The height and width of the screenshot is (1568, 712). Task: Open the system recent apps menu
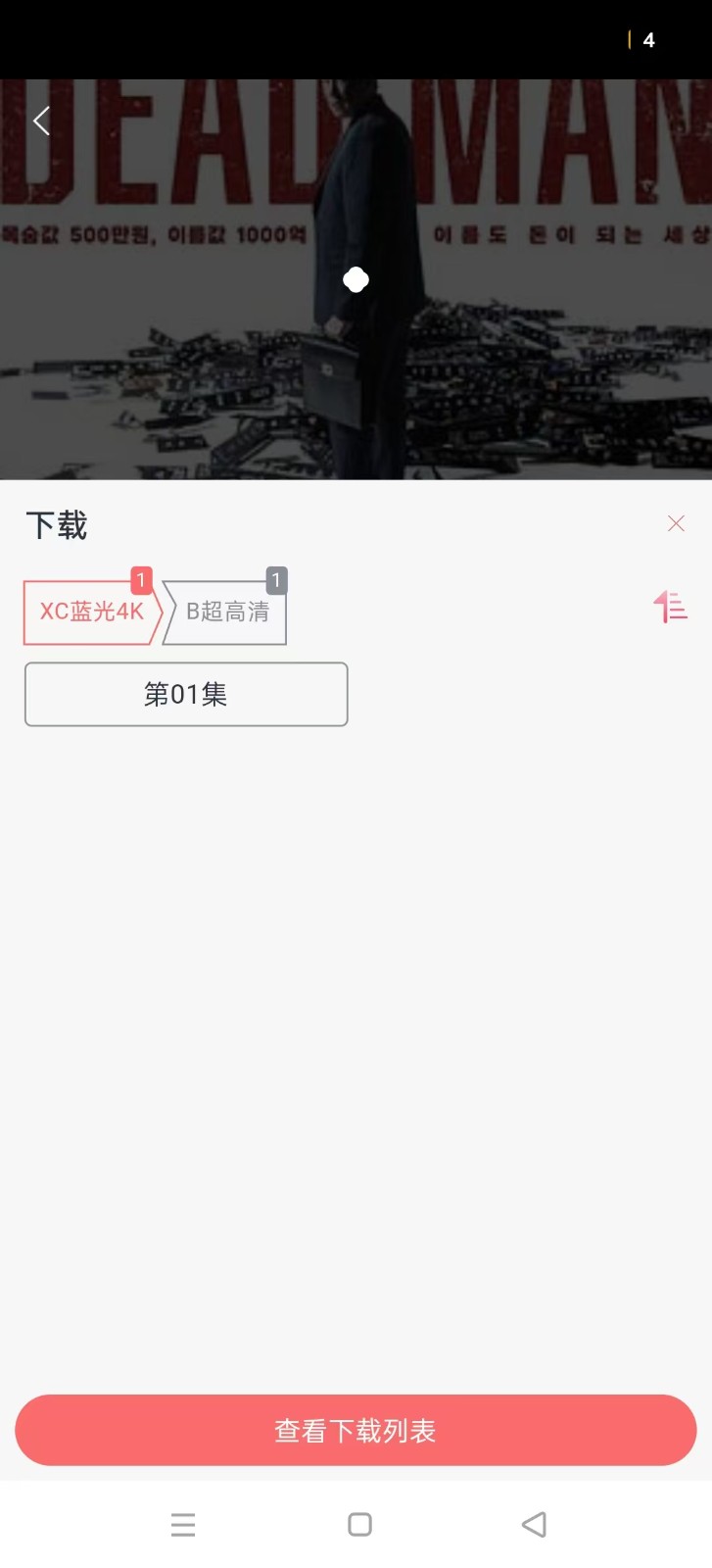(x=183, y=1524)
